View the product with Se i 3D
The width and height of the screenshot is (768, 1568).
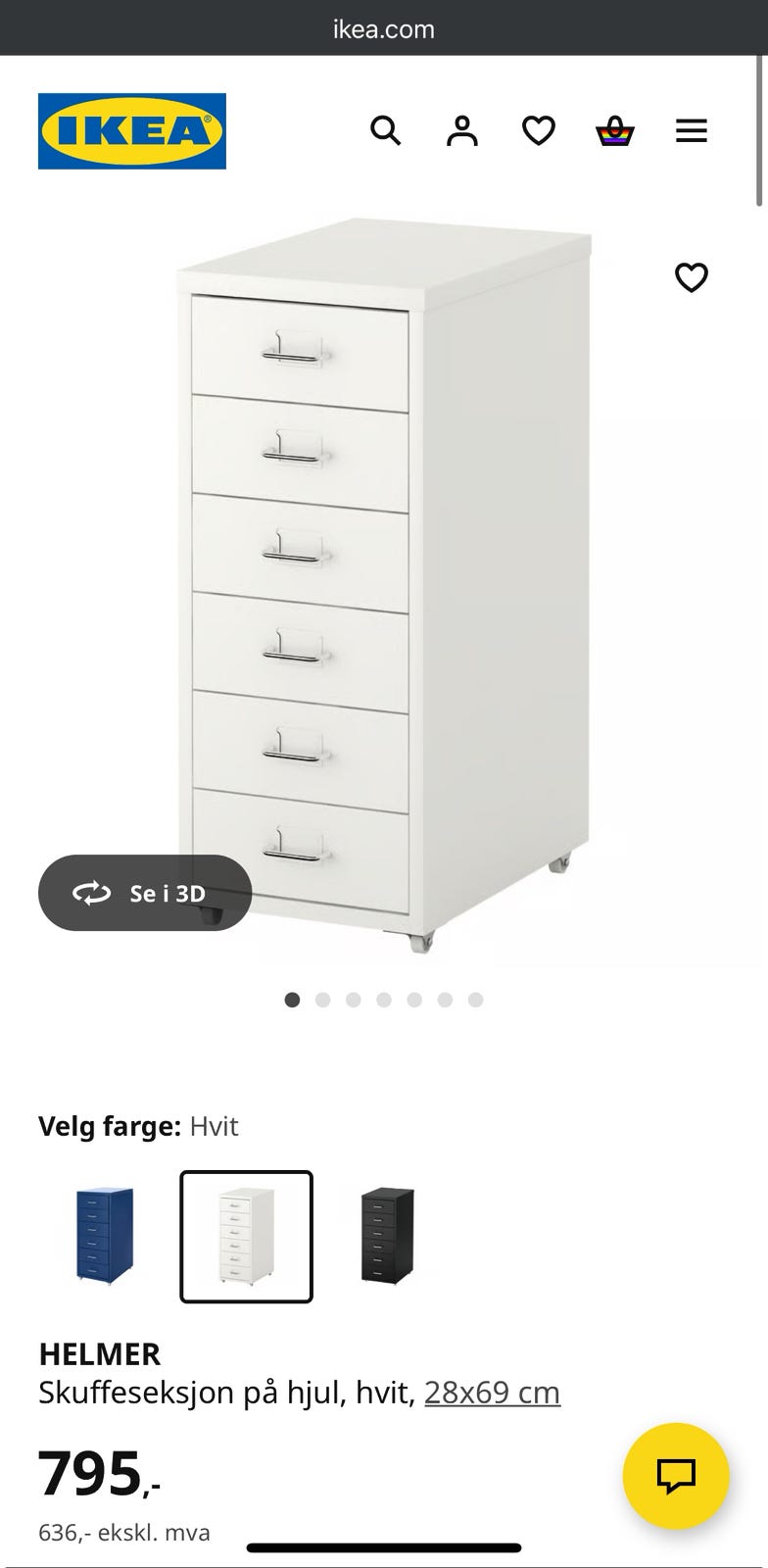pos(145,893)
